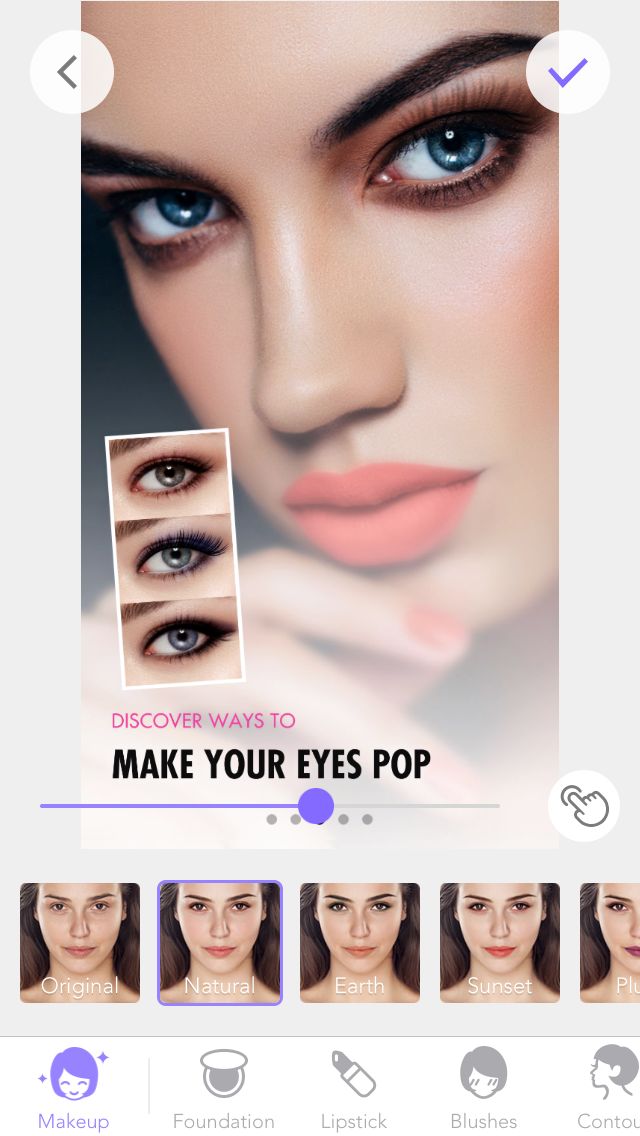Confirm edits with the purple checkmark
Screen dimensions: 640x1136
coord(568,72)
